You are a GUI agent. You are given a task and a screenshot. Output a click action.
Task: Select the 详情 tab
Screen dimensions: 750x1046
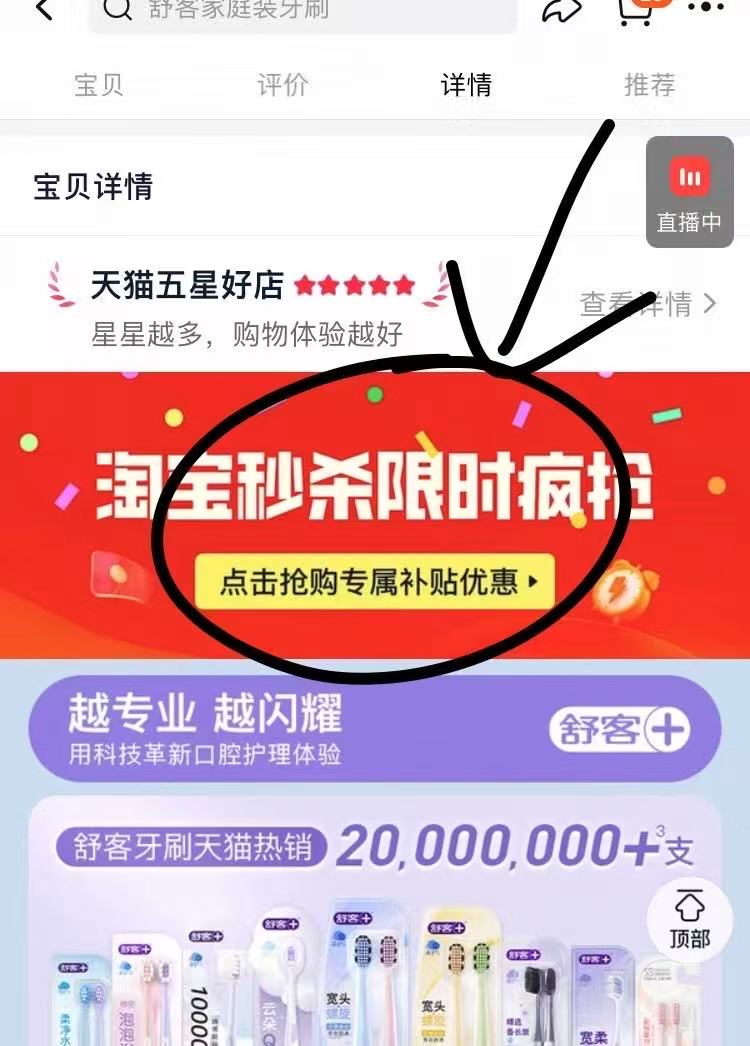coord(466,85)
